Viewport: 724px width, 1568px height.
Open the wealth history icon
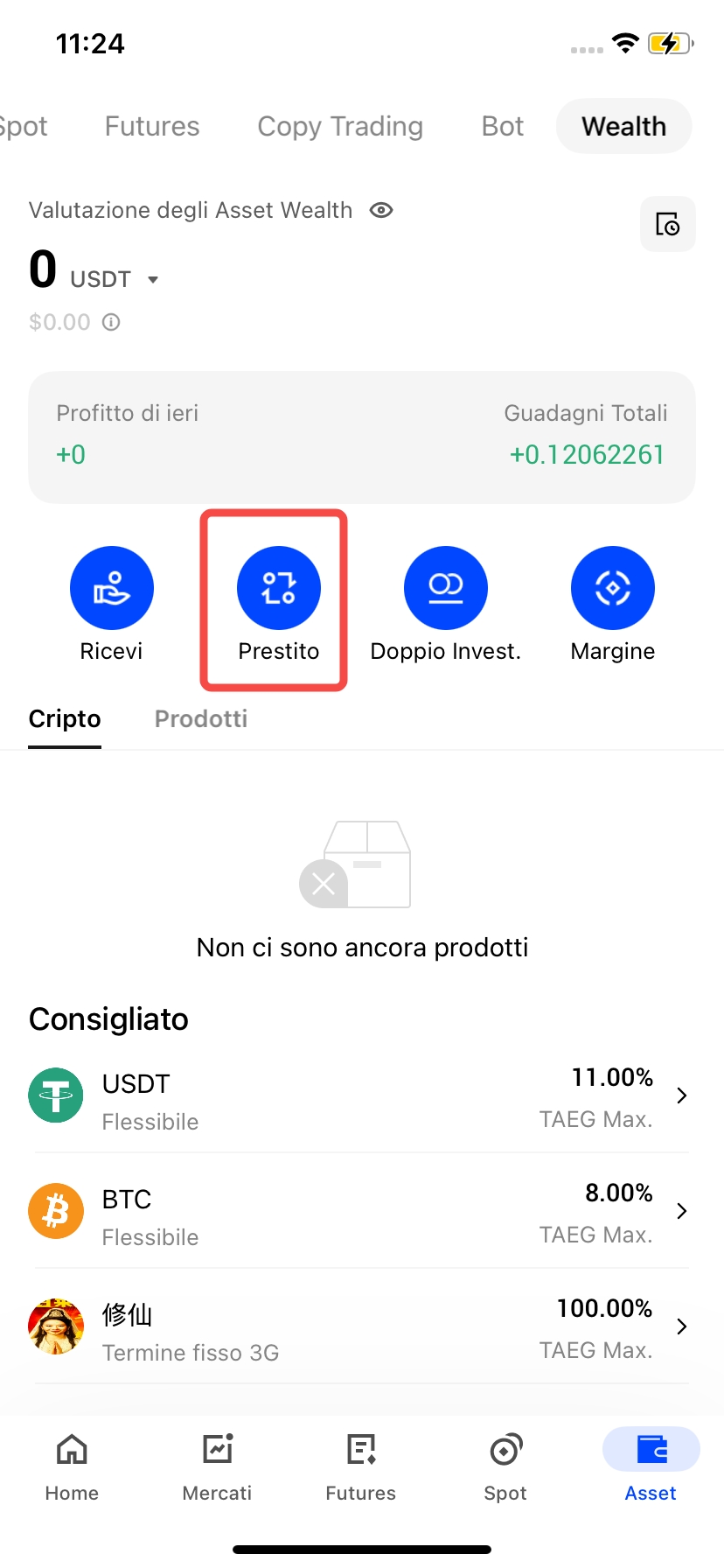668,225
